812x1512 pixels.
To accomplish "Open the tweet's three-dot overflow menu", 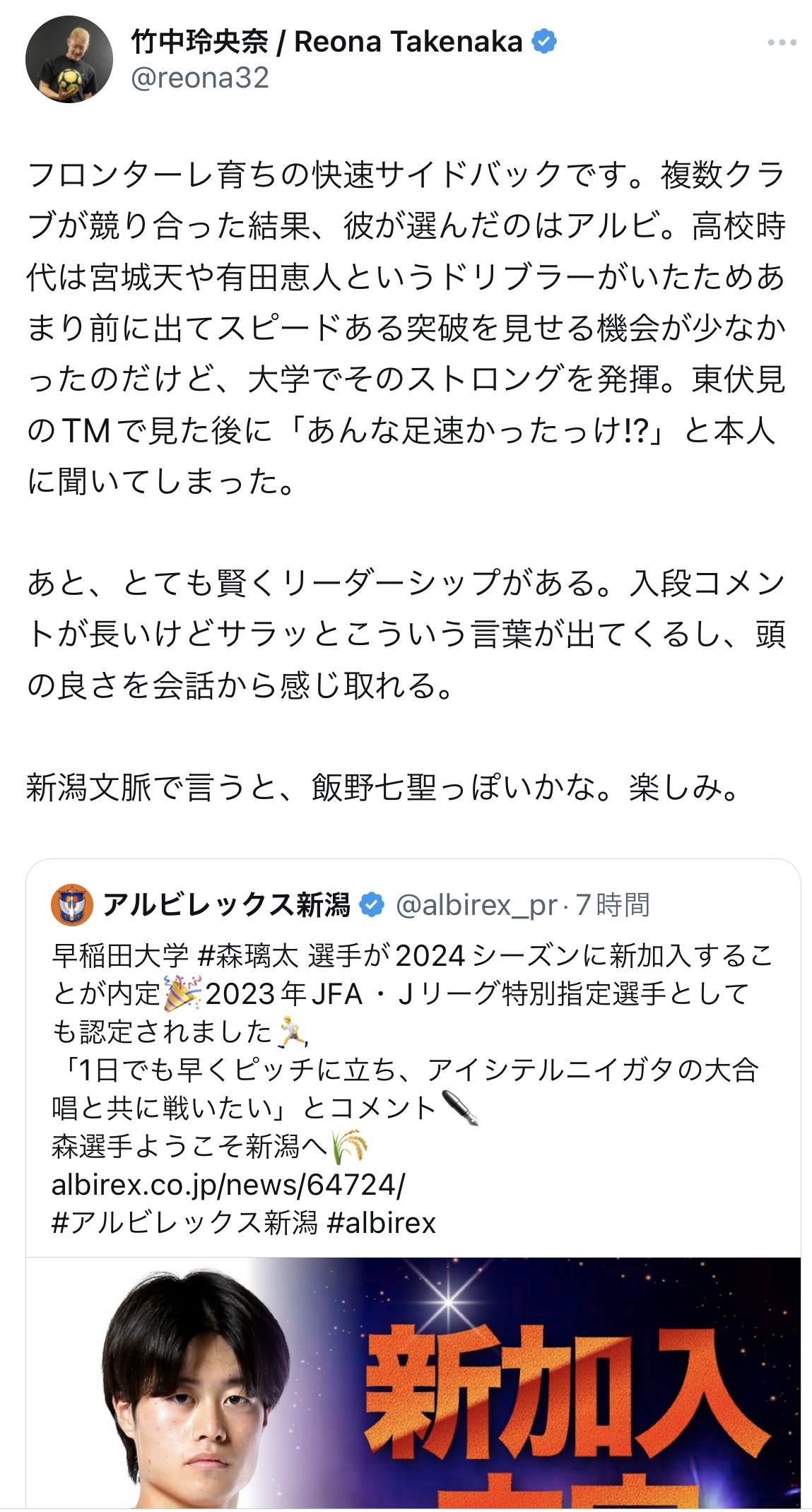I will 782,43.
